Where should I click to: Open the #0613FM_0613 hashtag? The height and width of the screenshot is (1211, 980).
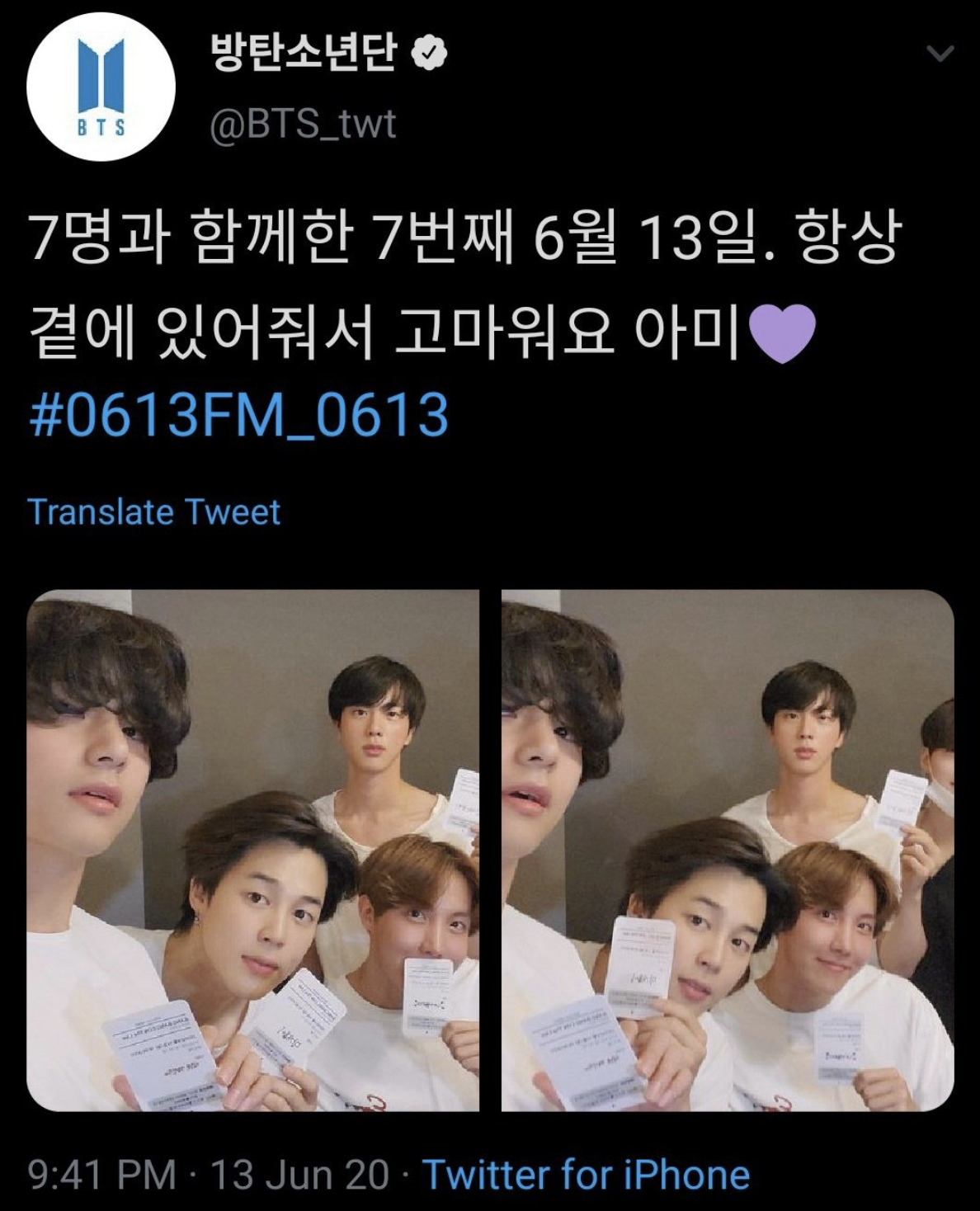click(238, 415)
